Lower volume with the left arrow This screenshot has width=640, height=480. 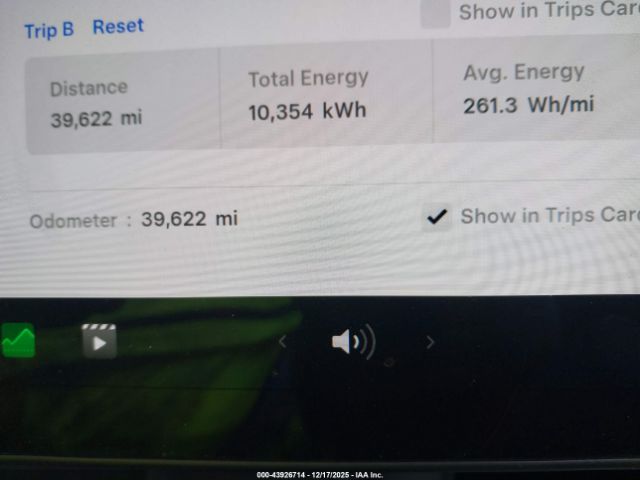tap(283, 342)
